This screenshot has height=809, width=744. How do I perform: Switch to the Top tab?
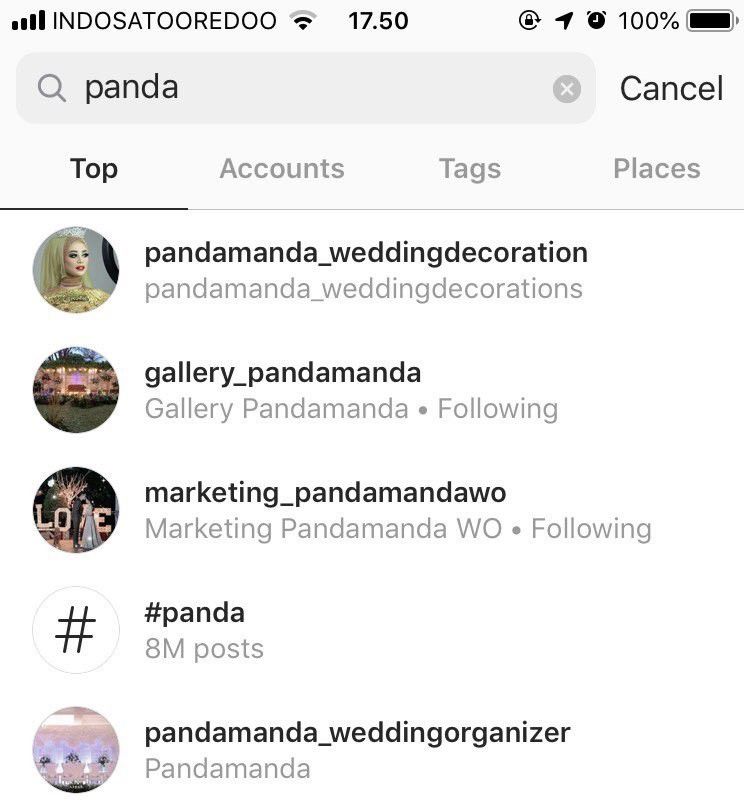[x=94, y=169]
